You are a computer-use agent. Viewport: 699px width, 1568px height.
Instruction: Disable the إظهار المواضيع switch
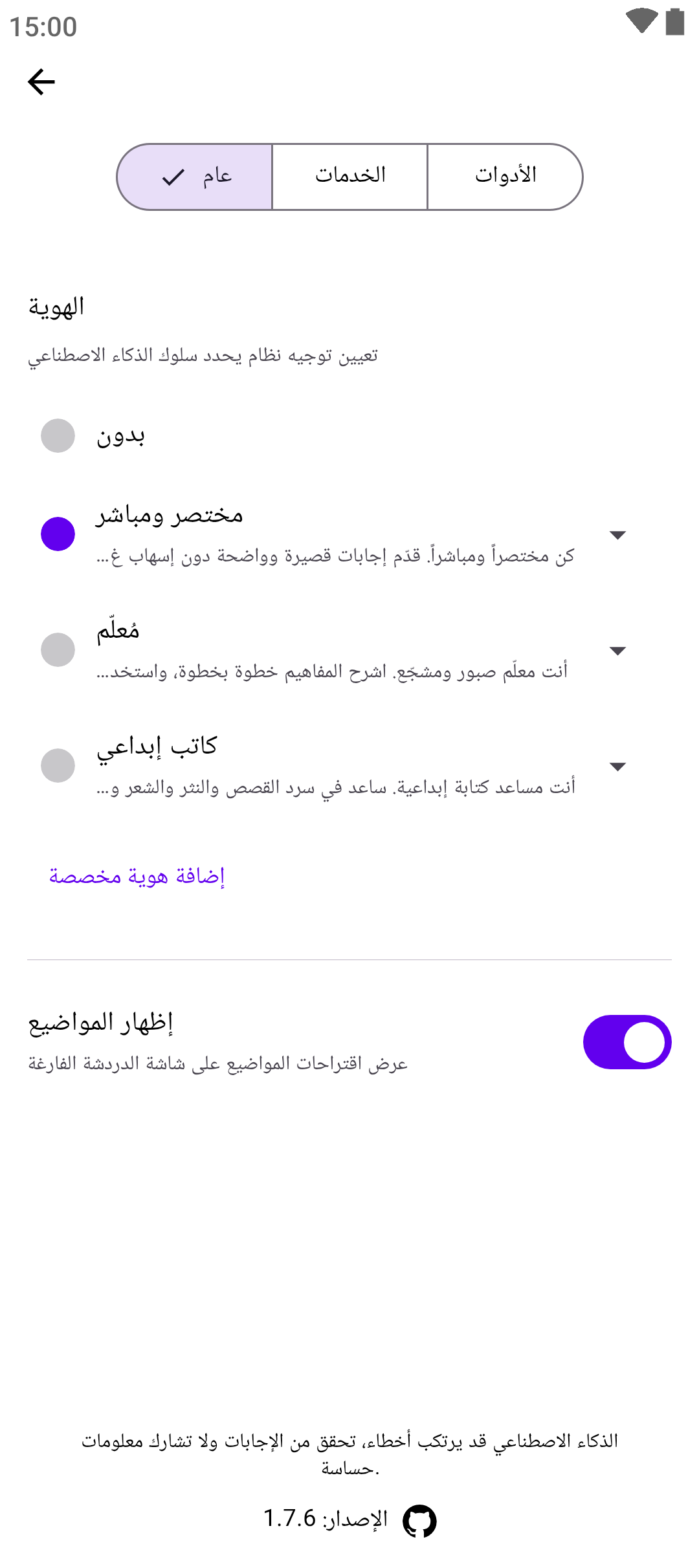pyautogui.click(x=627, y=1042)
